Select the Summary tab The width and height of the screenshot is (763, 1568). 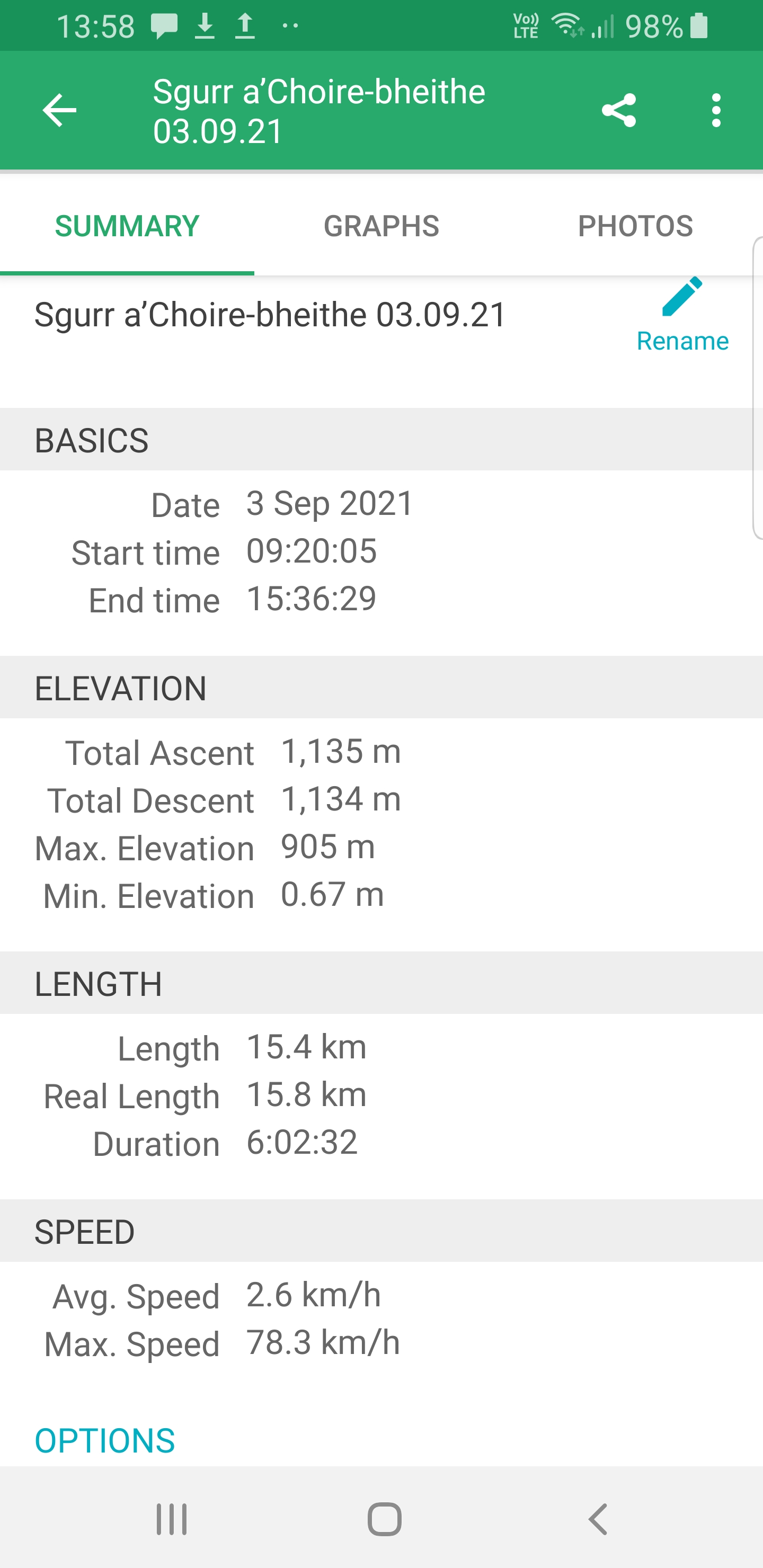pyautogui.click(x=127, y=226)
